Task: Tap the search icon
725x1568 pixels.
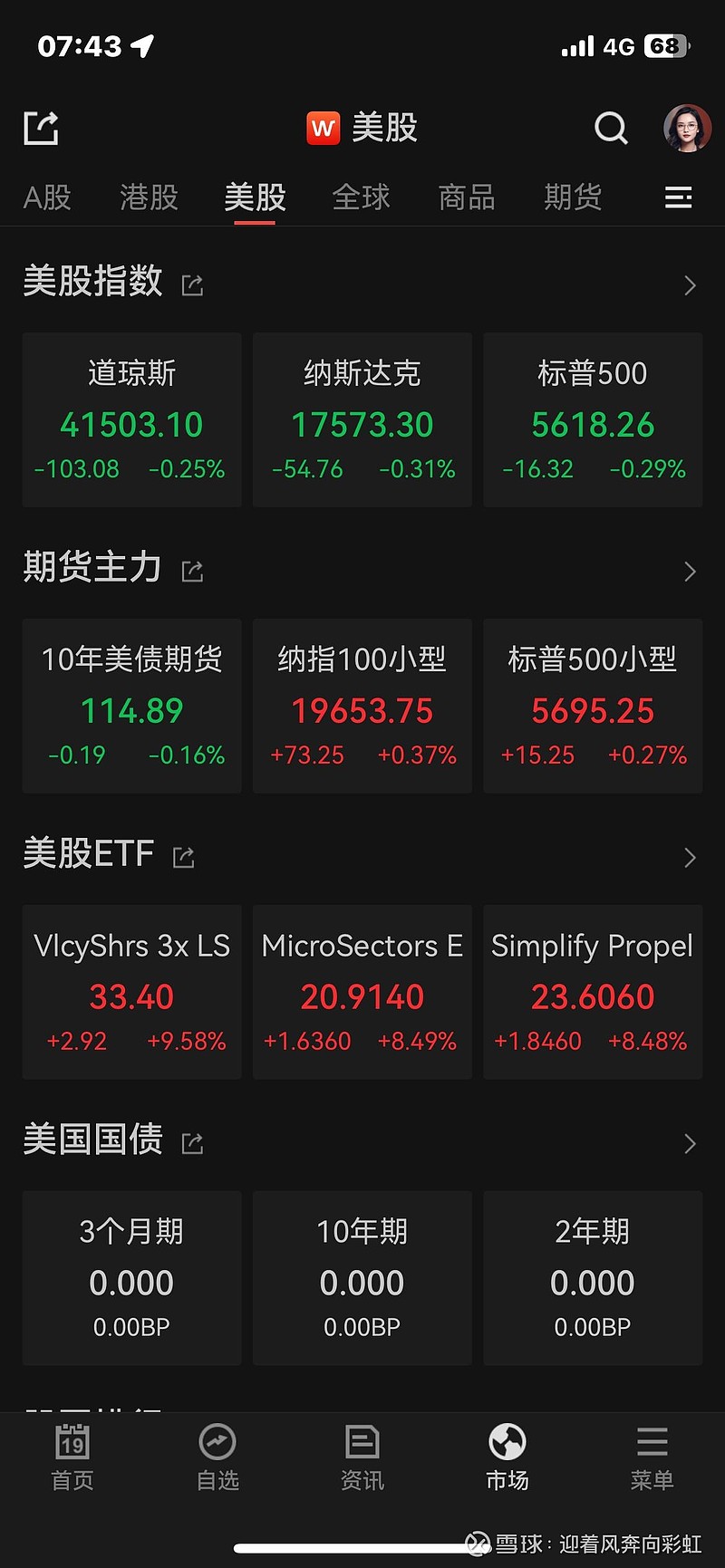Action: pyautogui.click(x=612, y=129)
